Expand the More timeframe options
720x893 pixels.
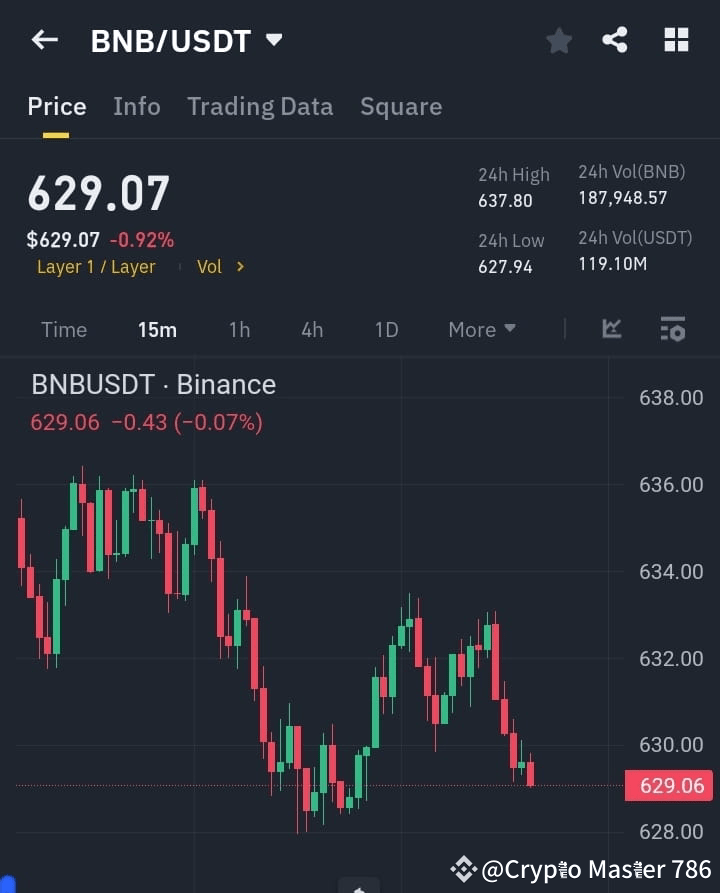point(481,329)
